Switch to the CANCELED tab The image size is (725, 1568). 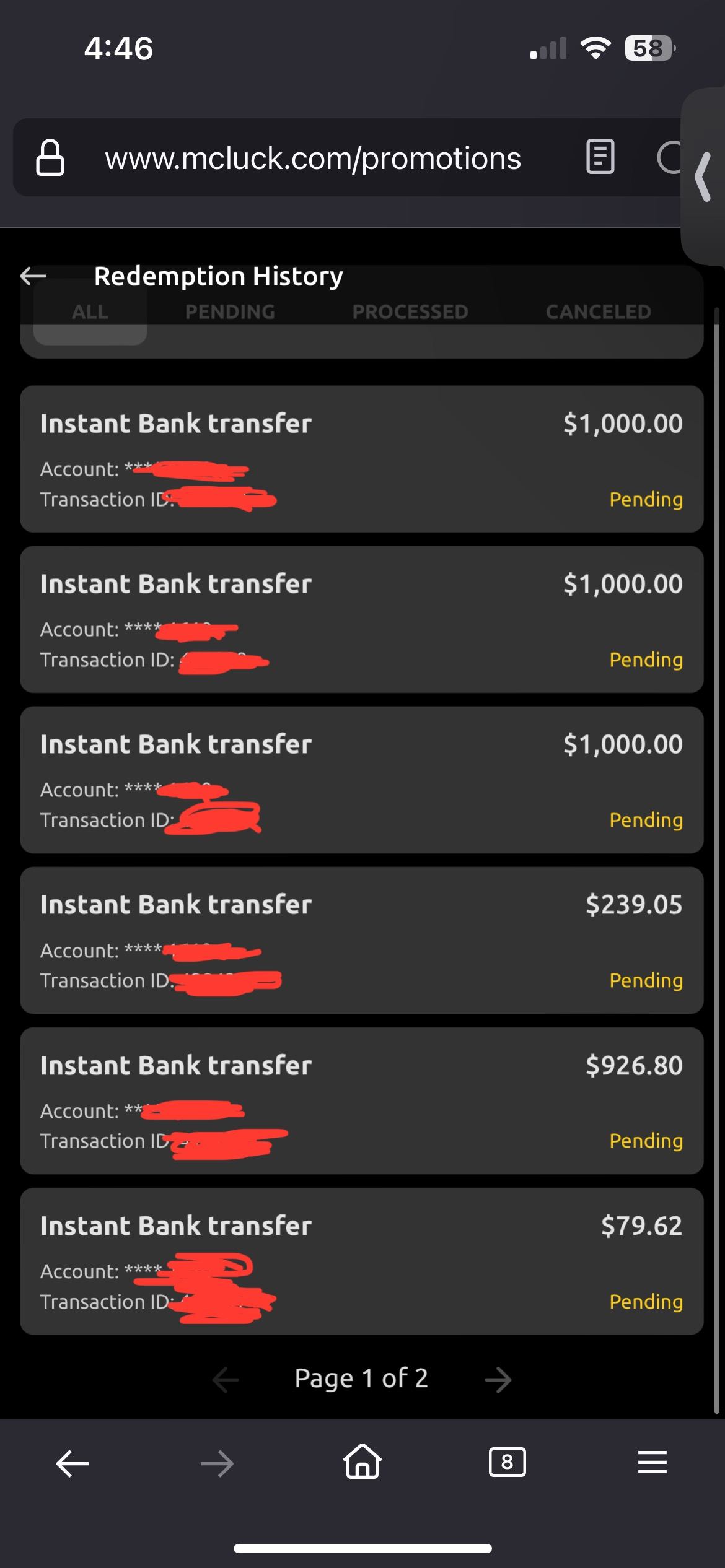pos(598,312)
